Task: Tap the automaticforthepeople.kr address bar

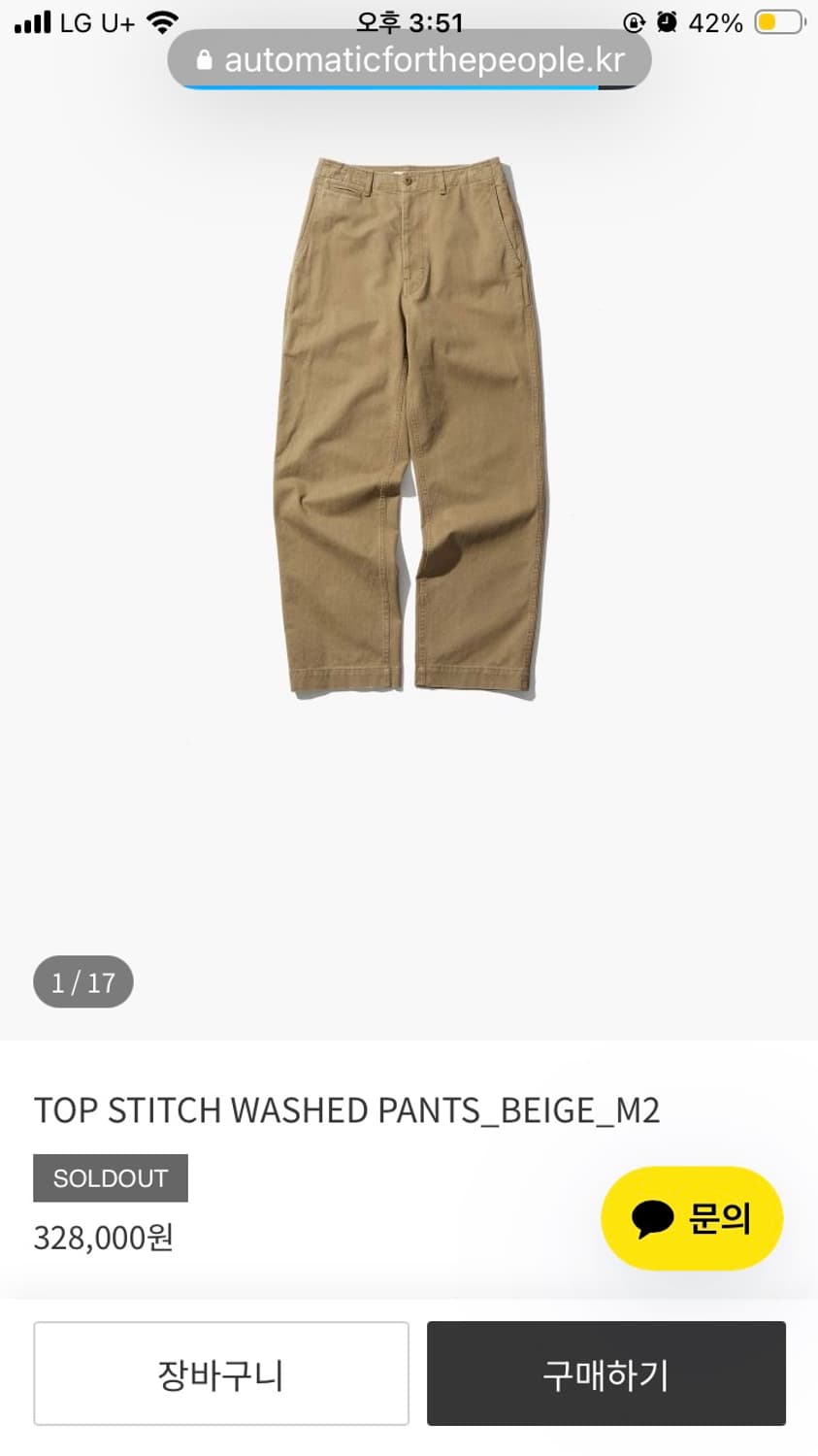Action: 409,60
